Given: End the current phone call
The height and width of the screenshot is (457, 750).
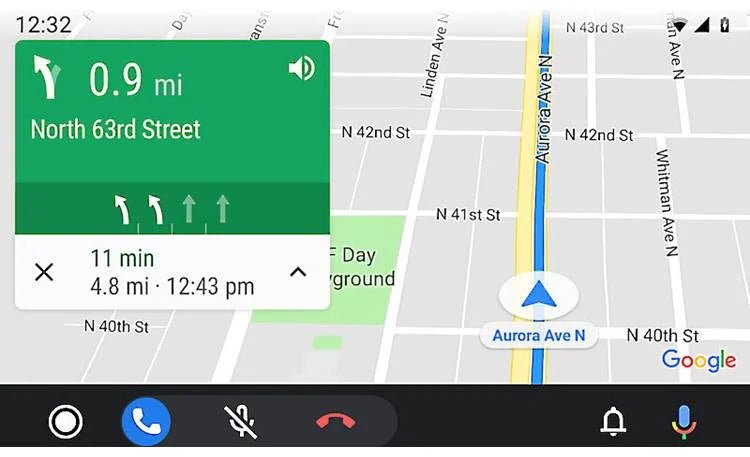Looking at the screenshot, I should (336, 421).
